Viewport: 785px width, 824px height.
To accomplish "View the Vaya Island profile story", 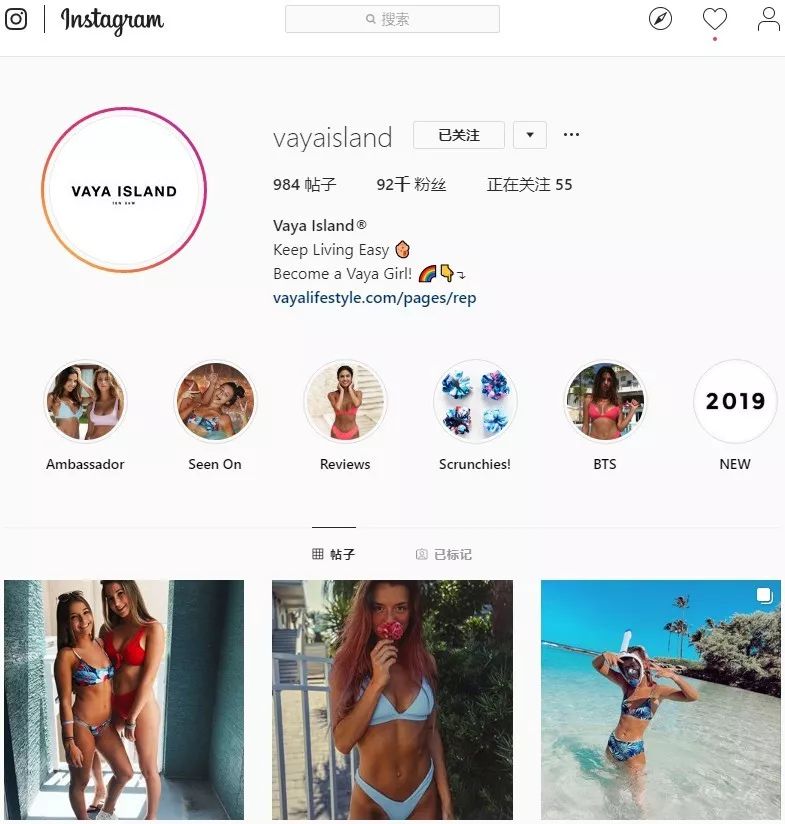I will tap(124, 190).
